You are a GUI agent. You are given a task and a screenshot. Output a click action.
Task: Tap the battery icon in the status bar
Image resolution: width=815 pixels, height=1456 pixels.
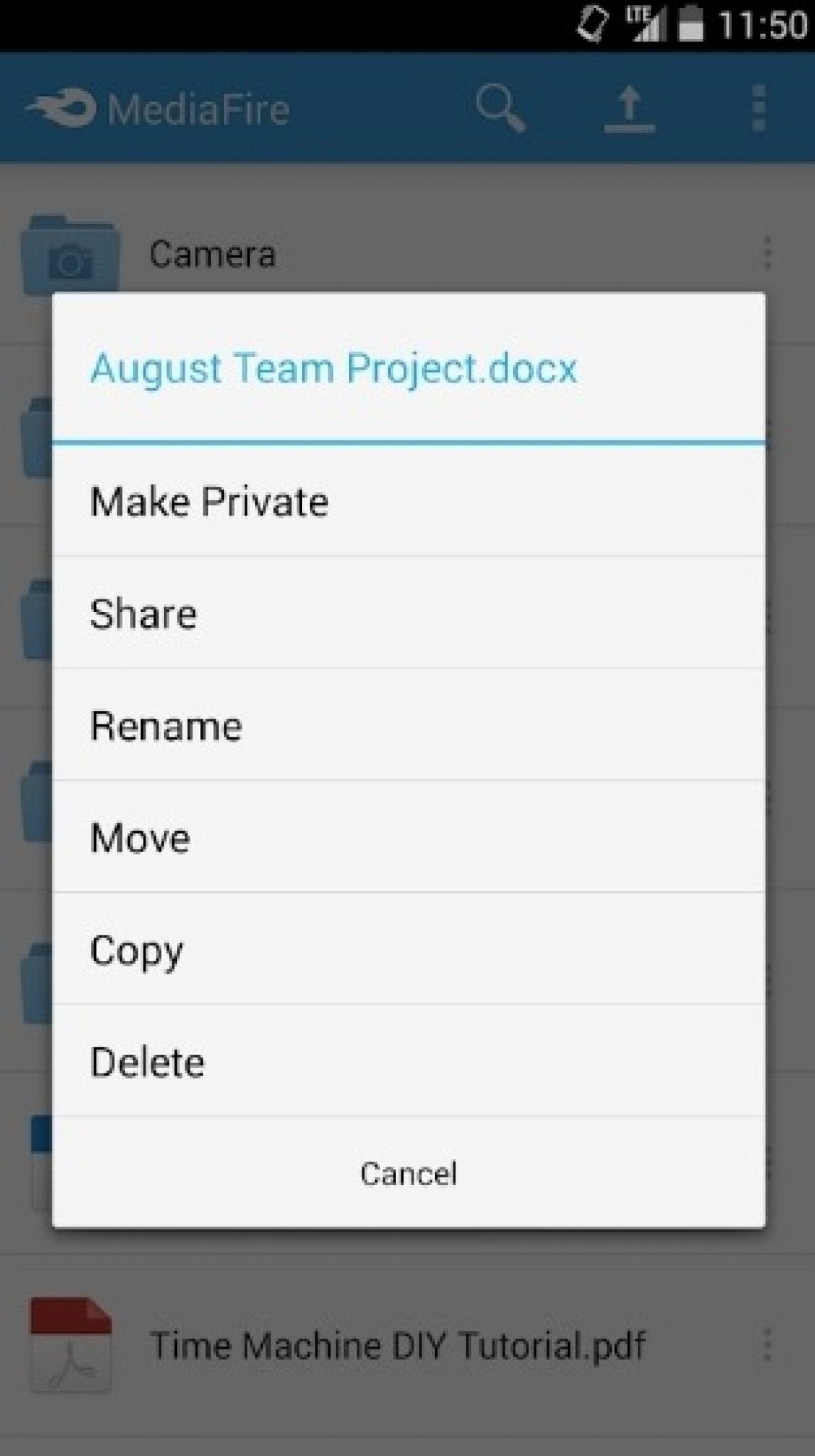[693, 23]
